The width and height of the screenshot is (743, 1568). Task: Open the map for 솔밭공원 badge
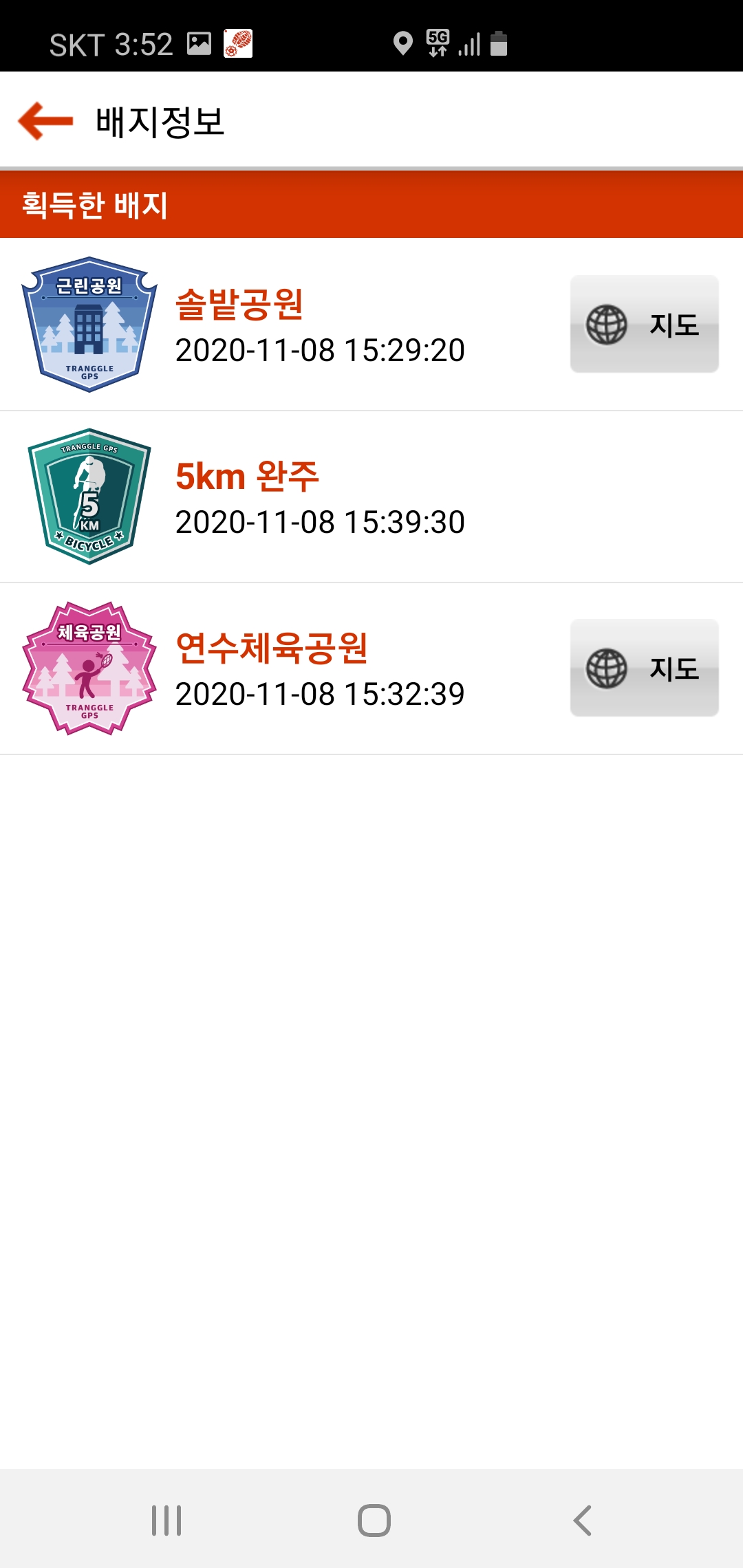pos(644,324)
